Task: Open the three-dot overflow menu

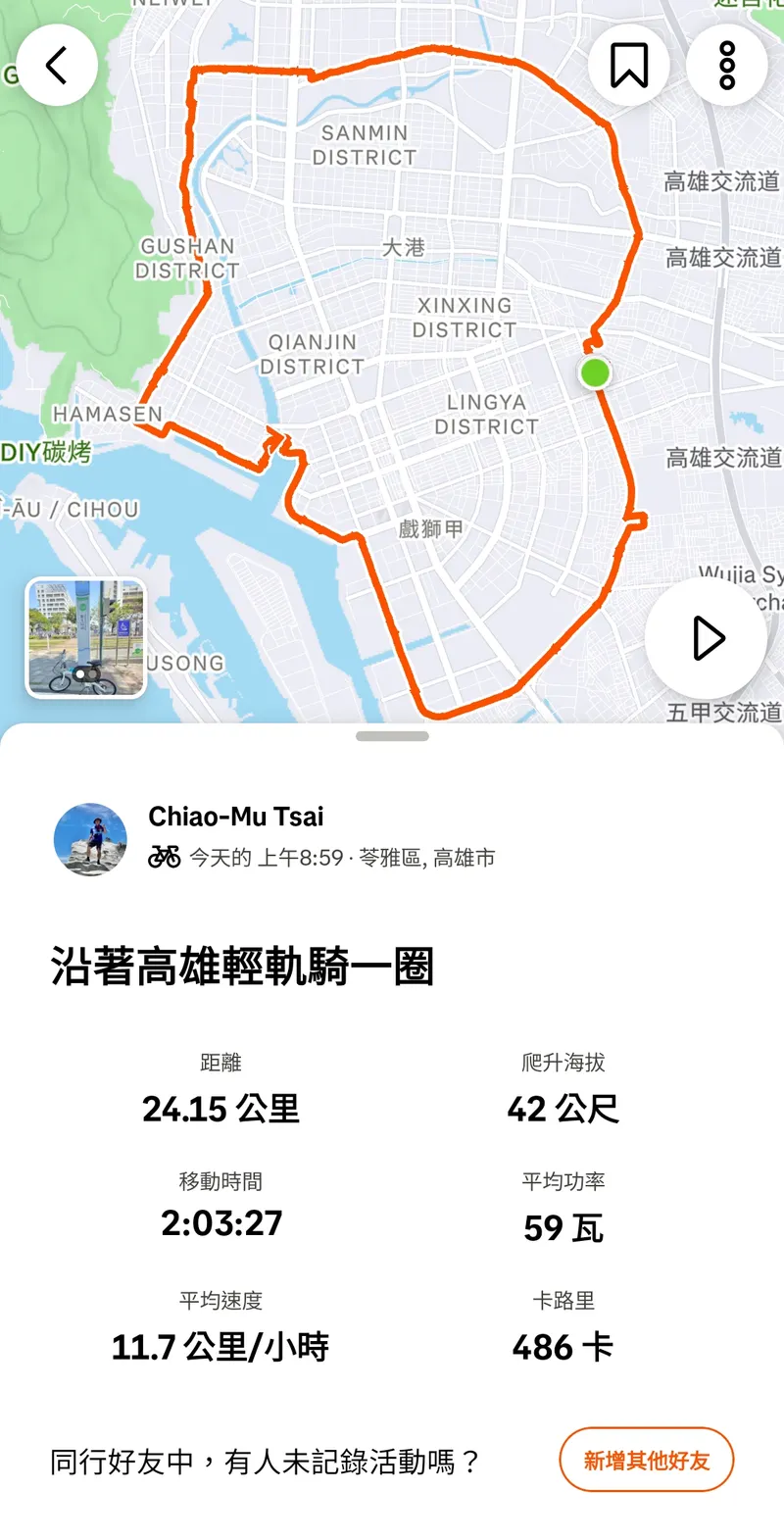Action: click(x=726, y=66)
